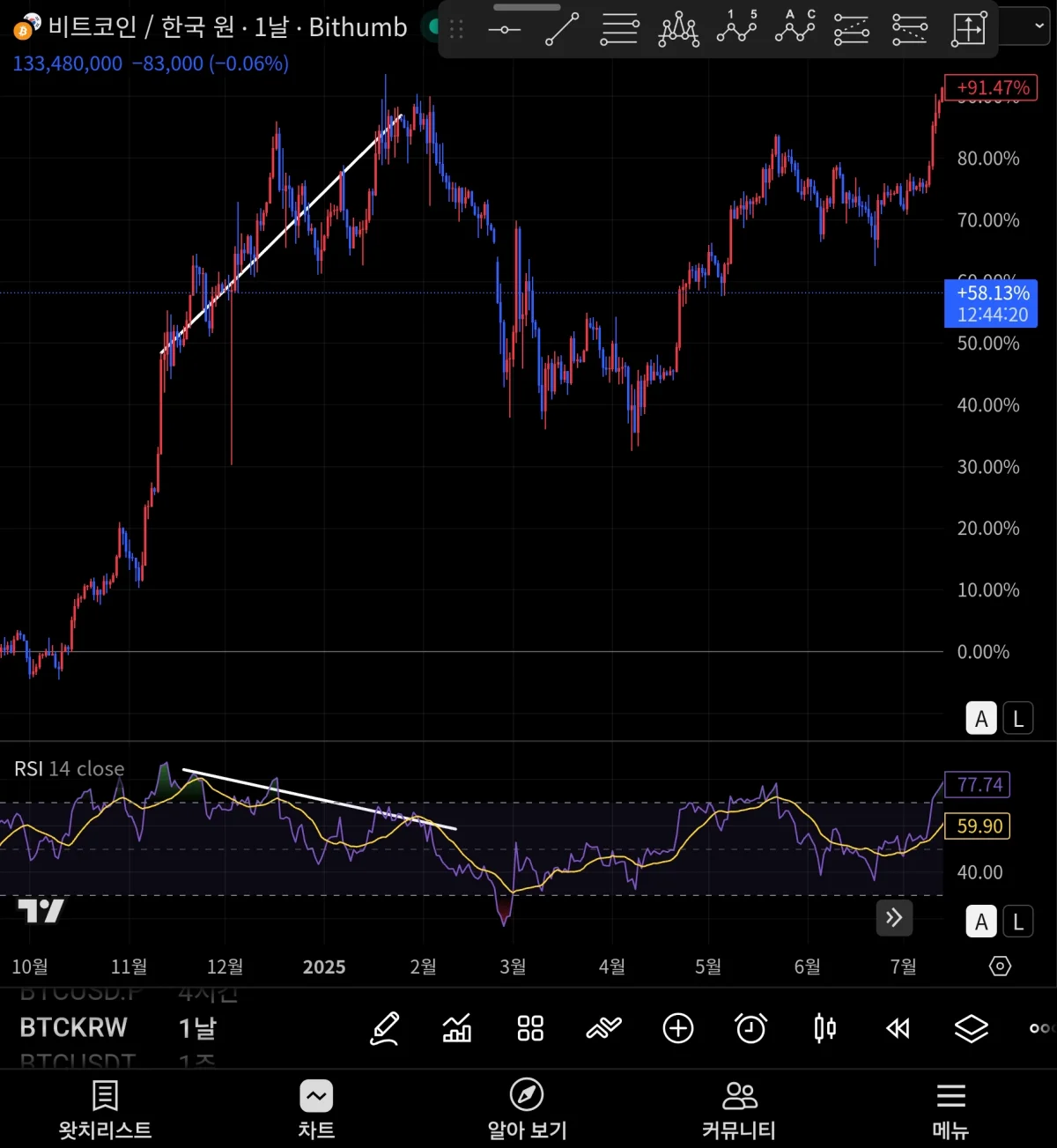
Task: Expand the RSI panel with double chevron
Action: coord(894,918)
